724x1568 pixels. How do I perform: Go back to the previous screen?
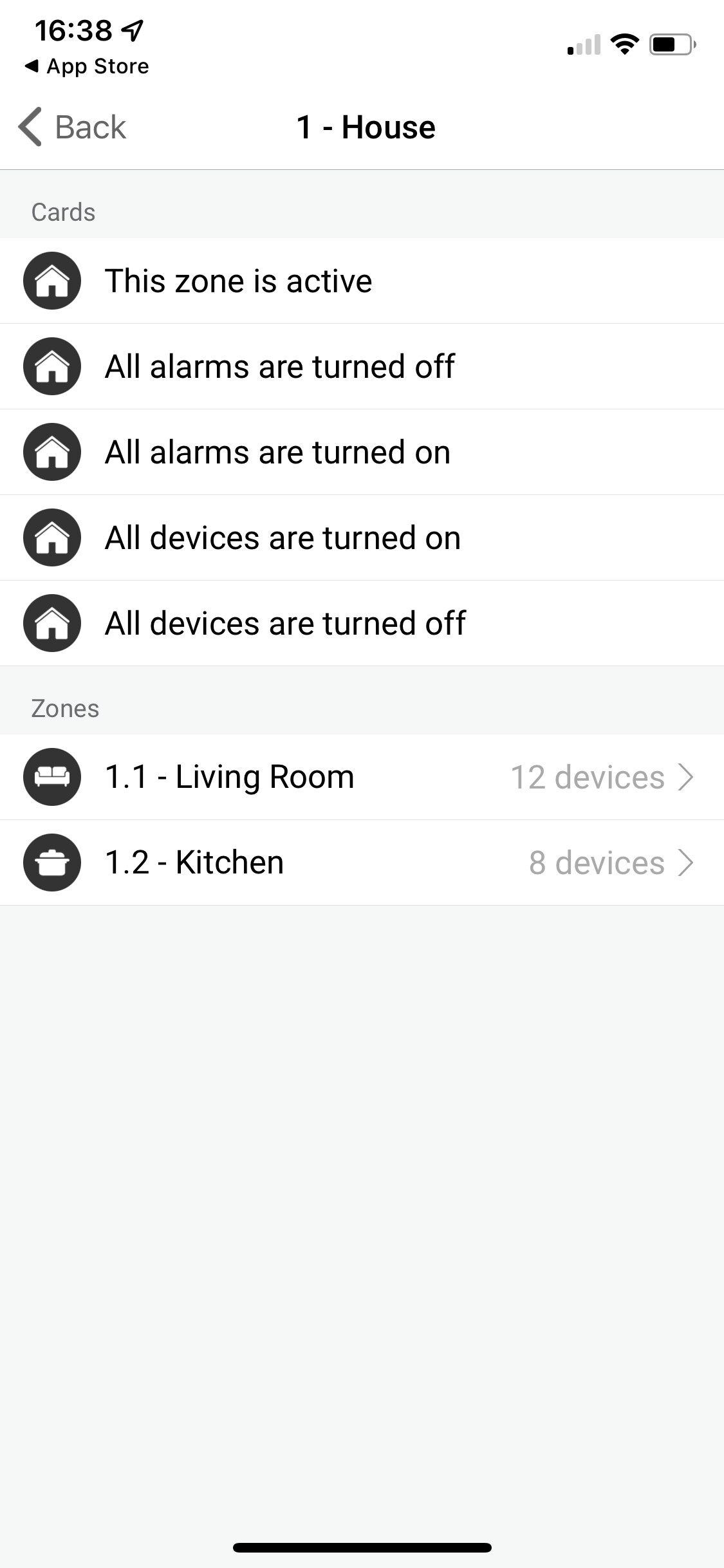coord(72,127)
